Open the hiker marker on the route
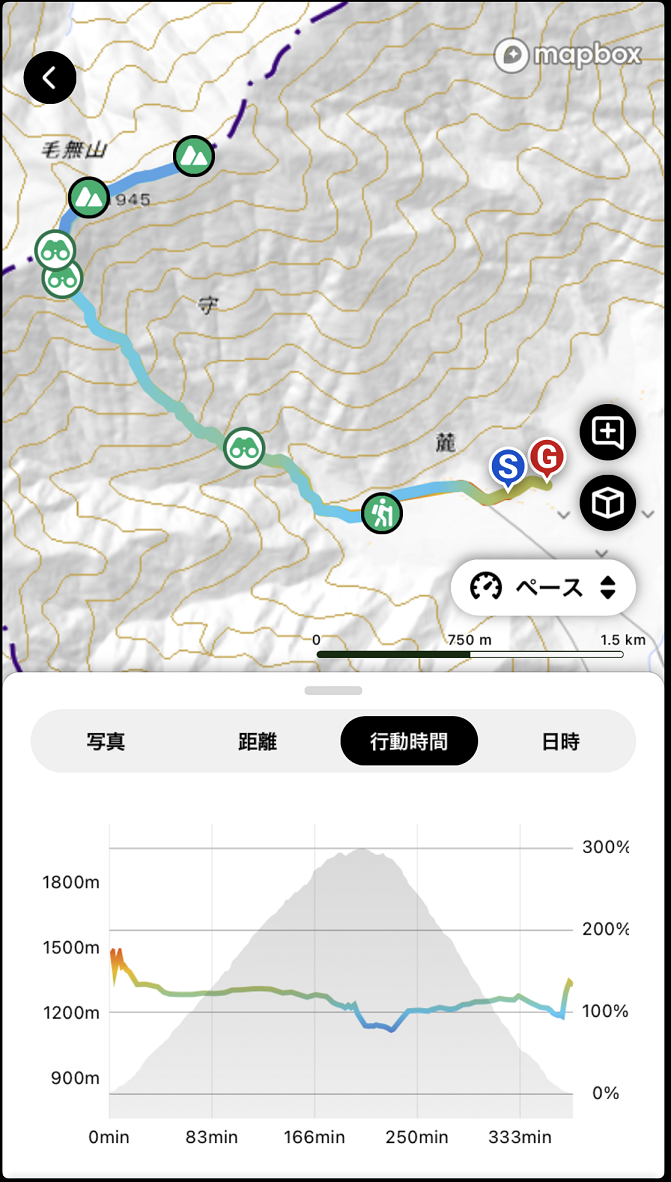This screenshot has height=1182, width=671. pyautogui.click(x=381, y=513)
